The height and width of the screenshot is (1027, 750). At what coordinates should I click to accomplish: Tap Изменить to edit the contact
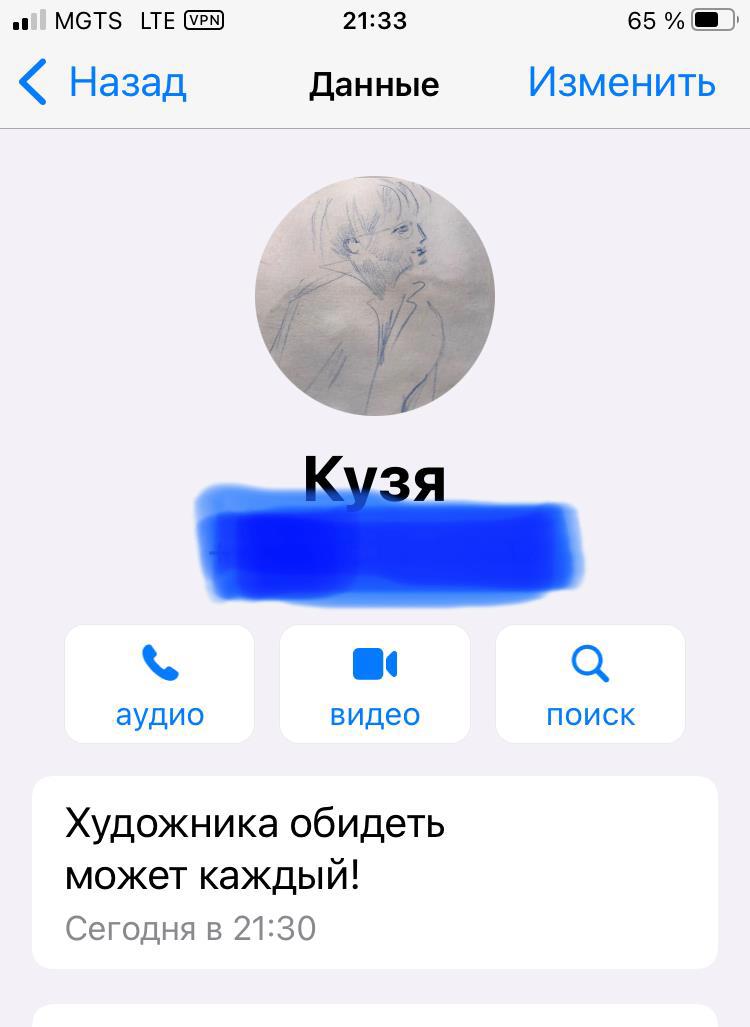pyautogui.click(x=622, y=83)
